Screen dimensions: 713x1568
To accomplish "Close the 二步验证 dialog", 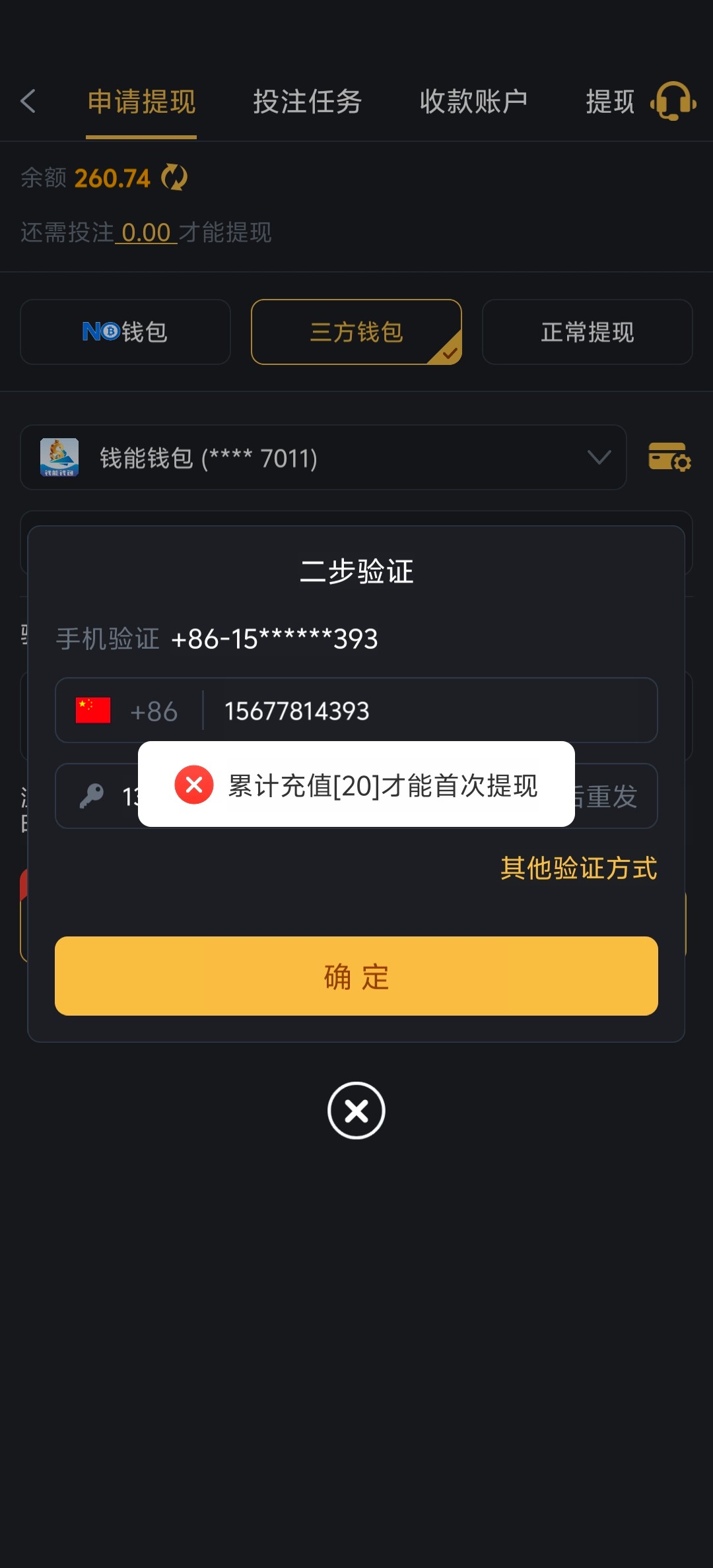I will point(356,1111).
